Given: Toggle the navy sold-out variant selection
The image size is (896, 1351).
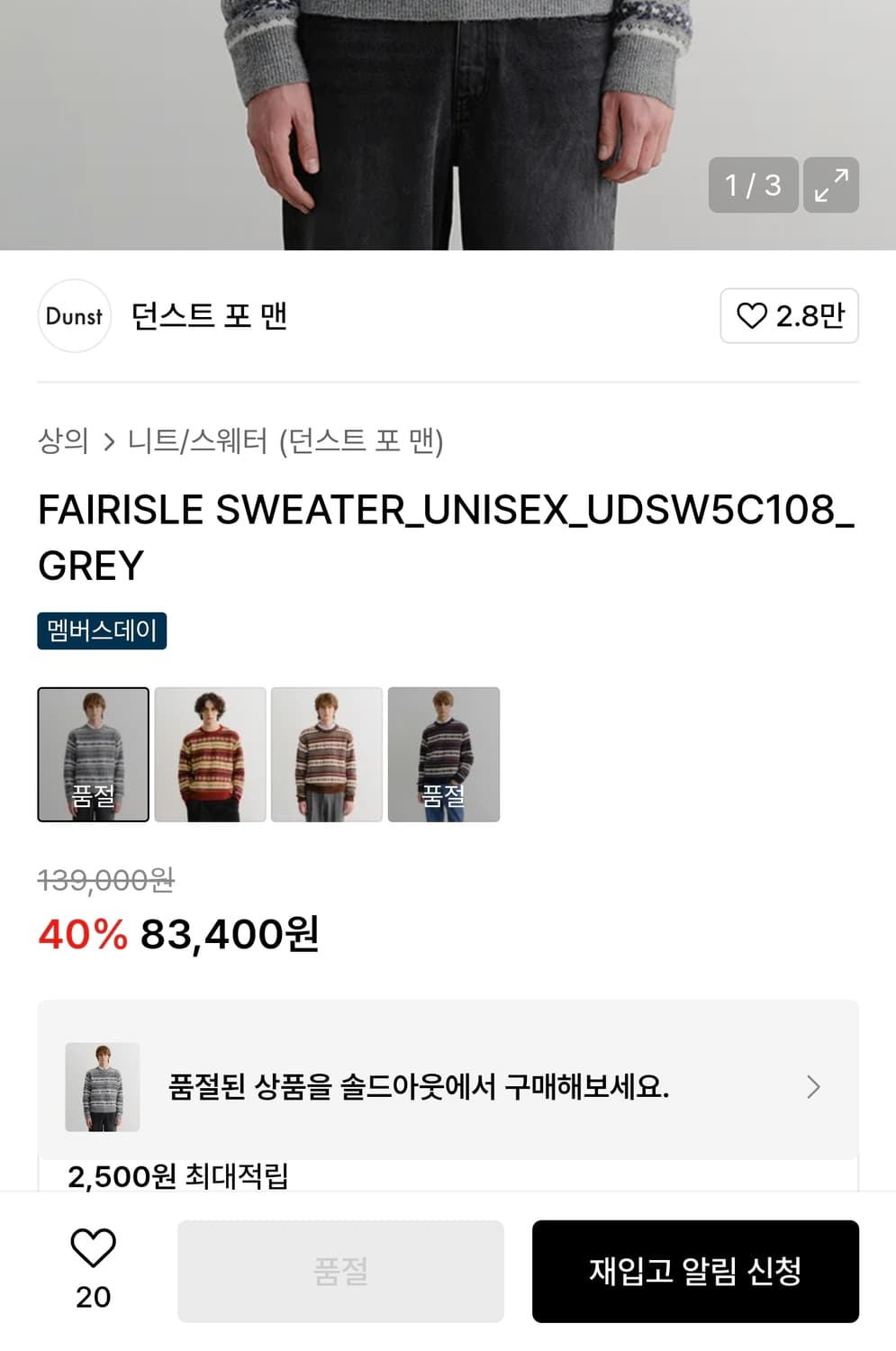Looking at the screenshot, I should [x=444, y=754].
